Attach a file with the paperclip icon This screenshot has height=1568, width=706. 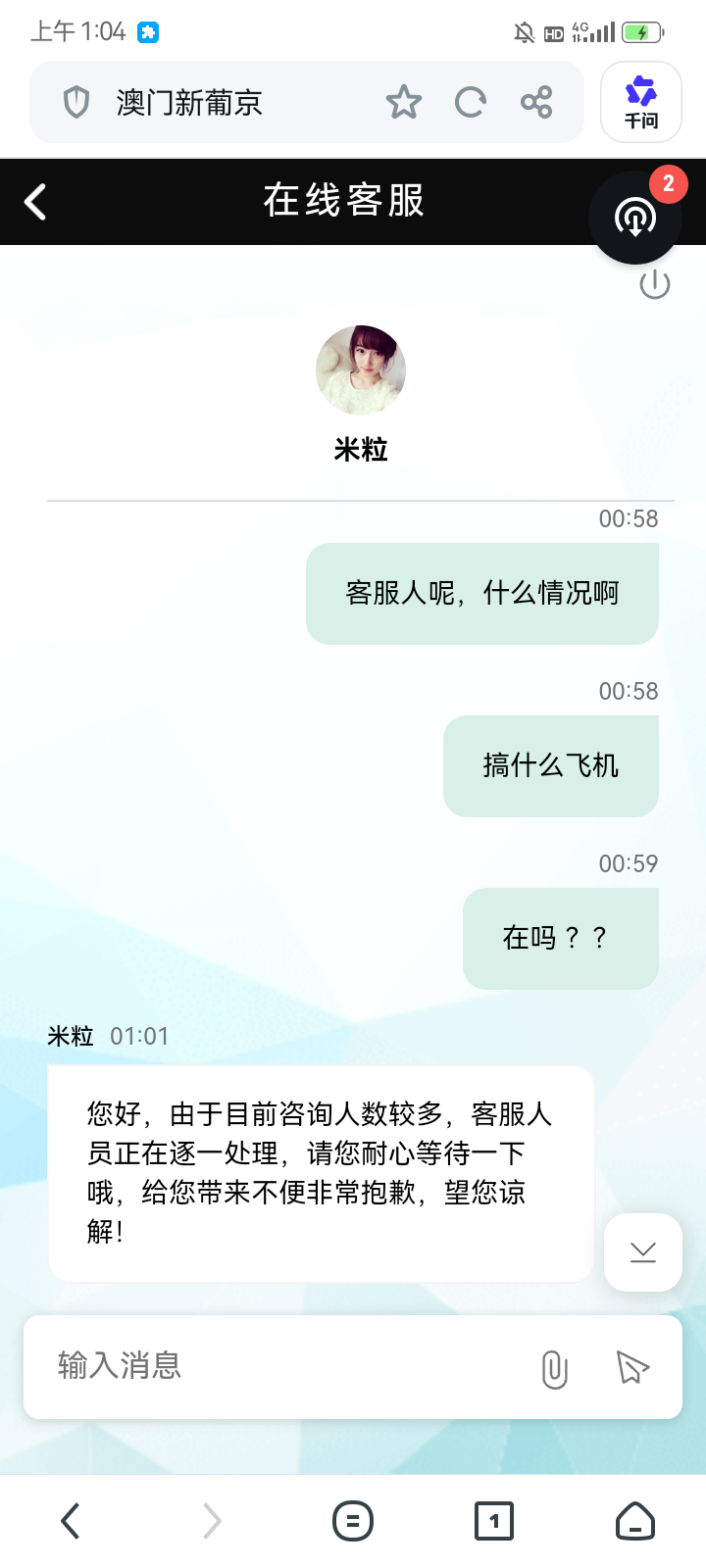point(556,1367)
